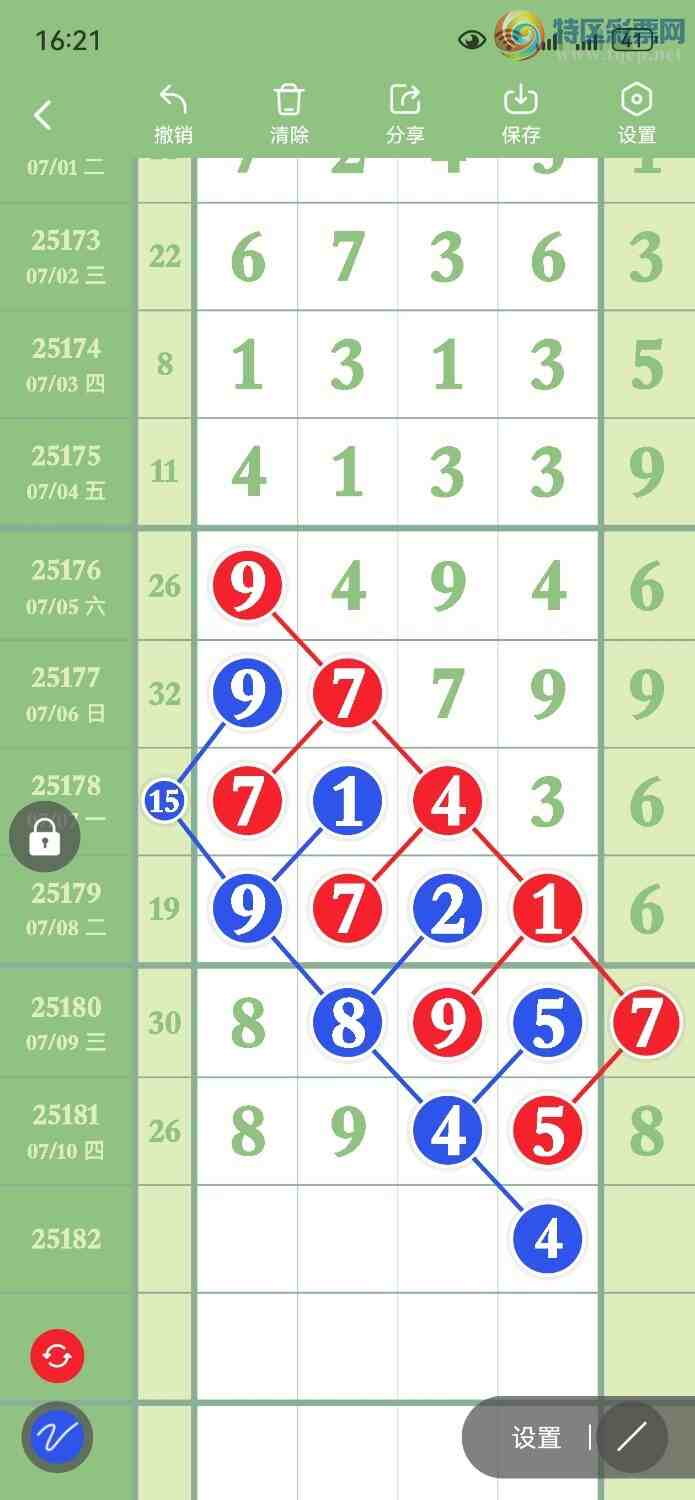Save the chart with 保存
Screen dimensions: 695x1500
pyautogui.click(x=521, y=114)
